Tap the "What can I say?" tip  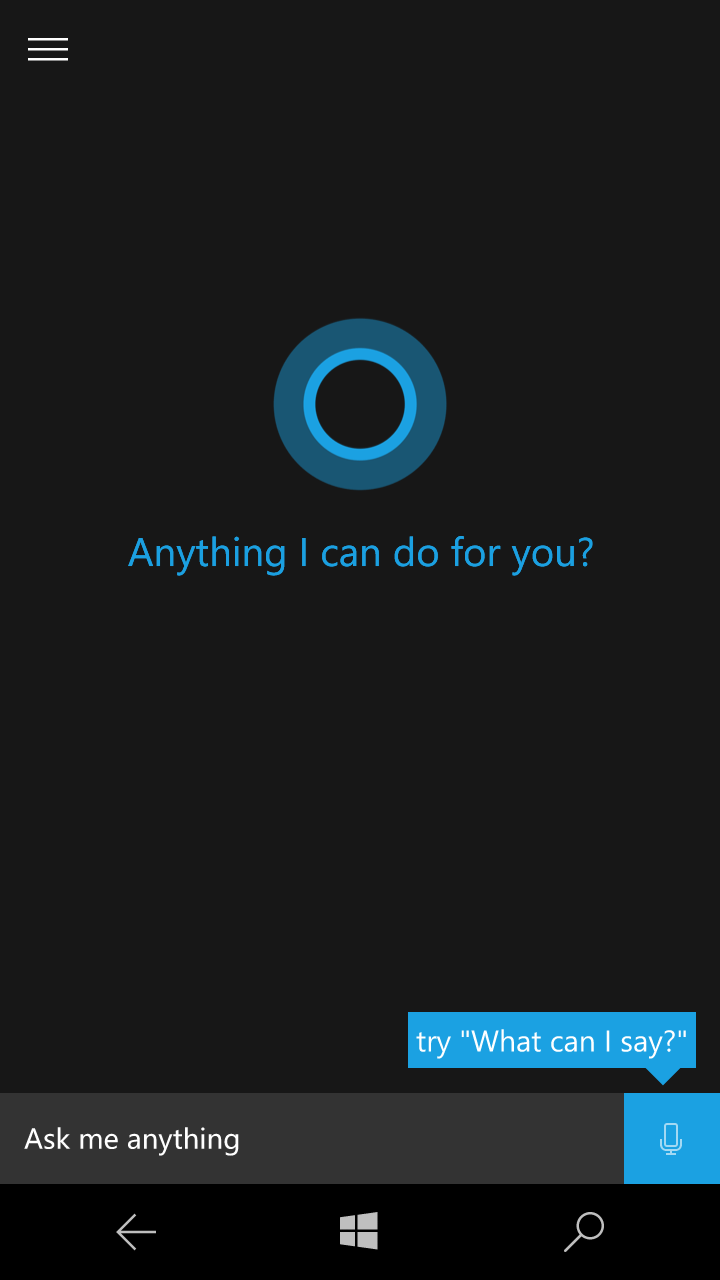click(x=552, y=1041)
